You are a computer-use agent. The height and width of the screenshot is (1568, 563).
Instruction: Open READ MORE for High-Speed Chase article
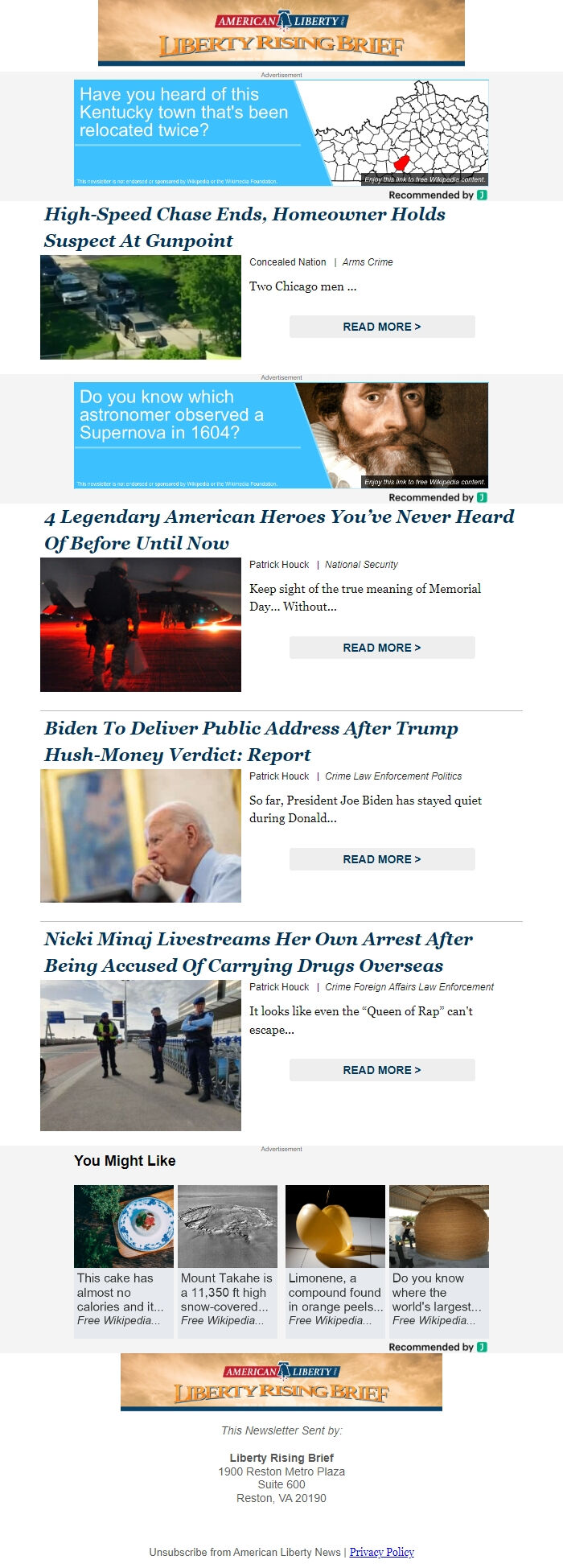[382, 327]
